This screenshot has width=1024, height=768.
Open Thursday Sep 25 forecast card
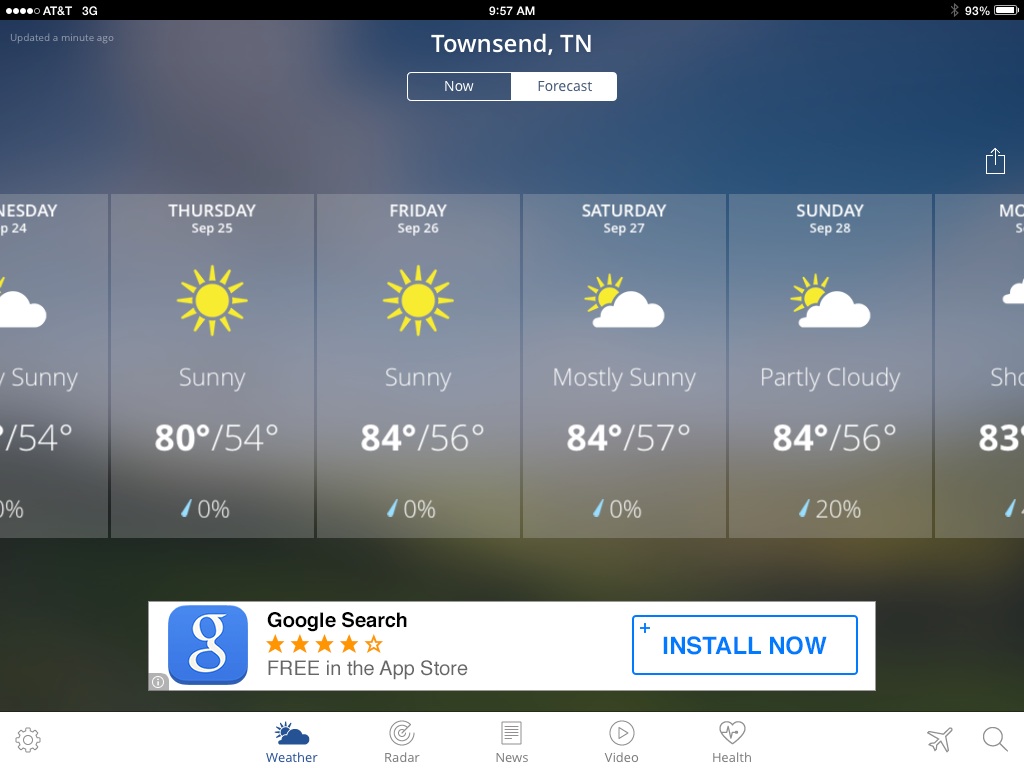click(x=212, y=366)
